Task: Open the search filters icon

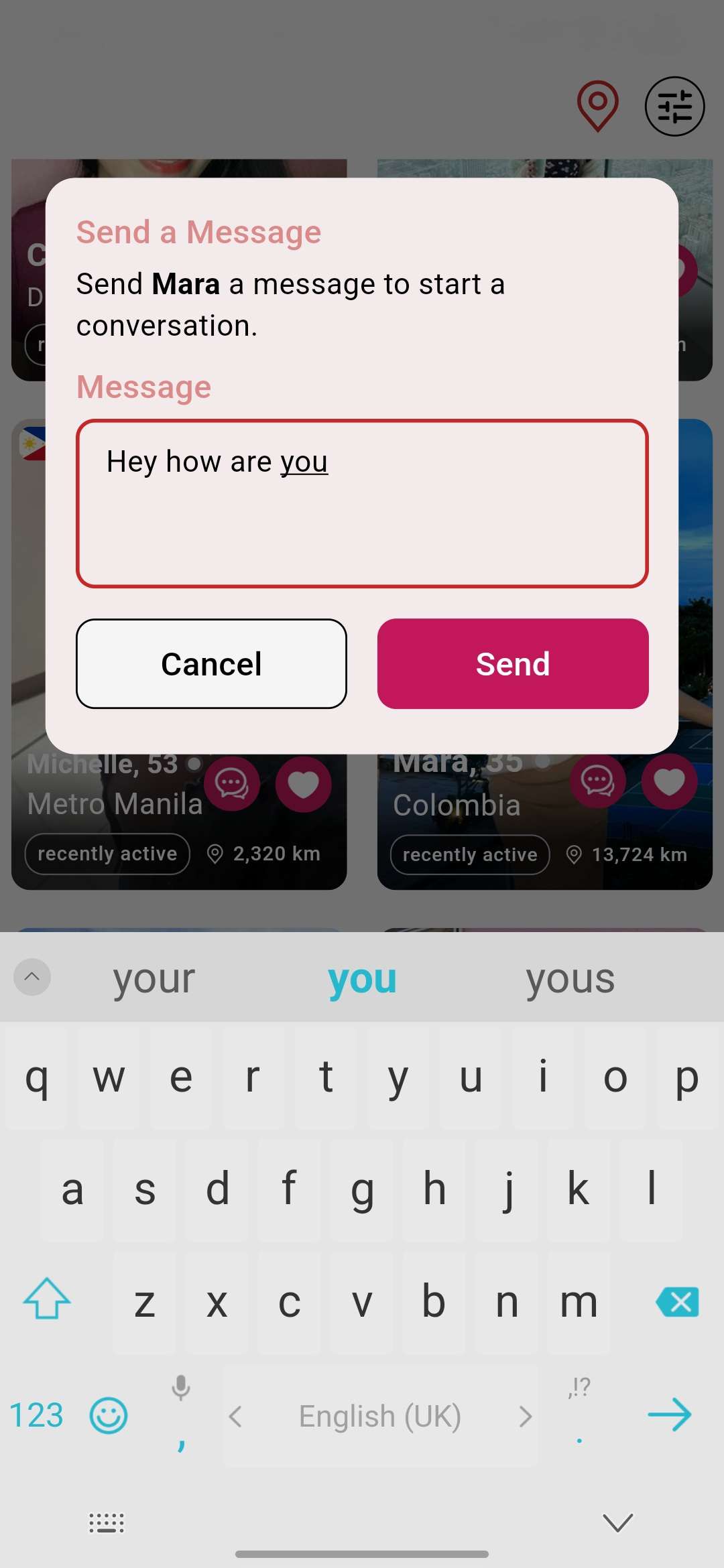Action: [x=674, y=107]
